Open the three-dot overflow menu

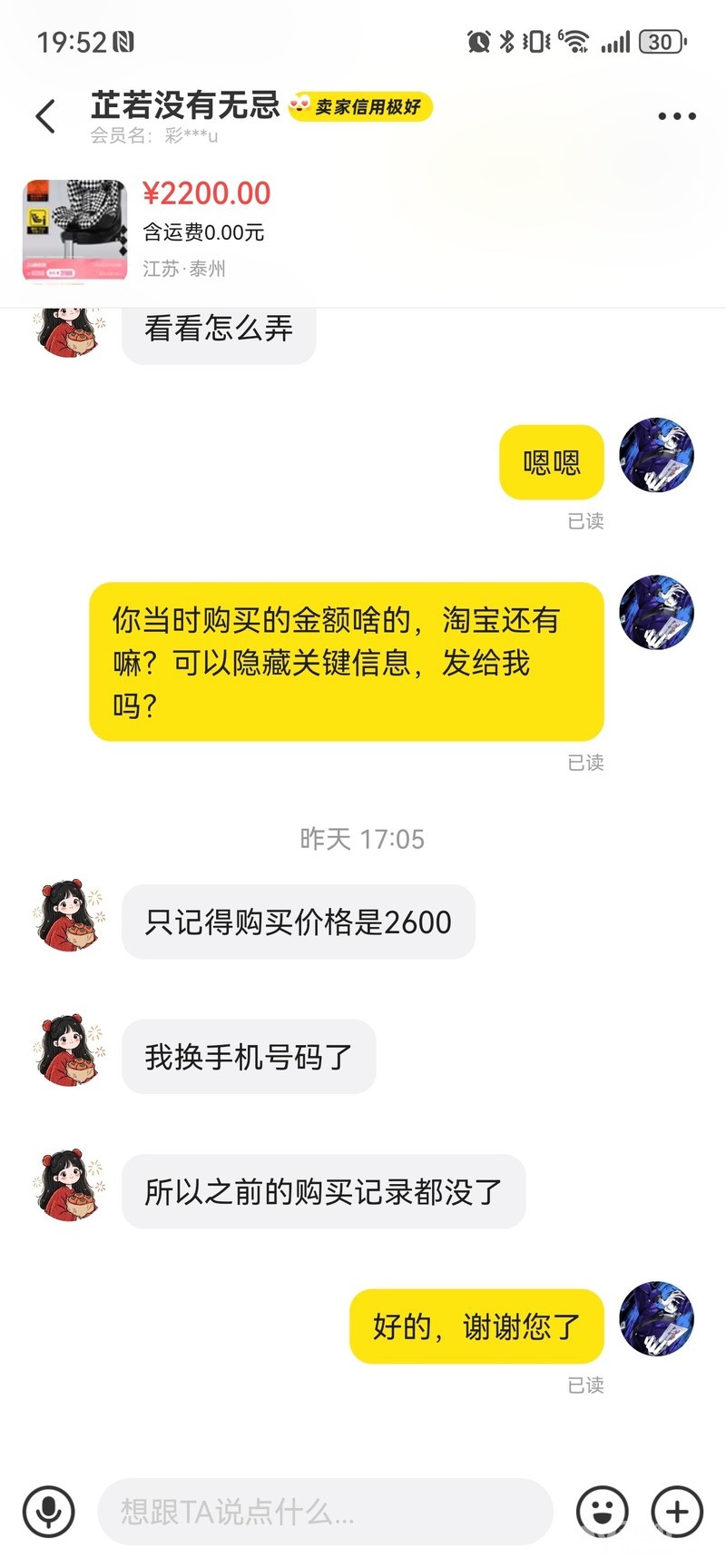(x=676, y=116)
